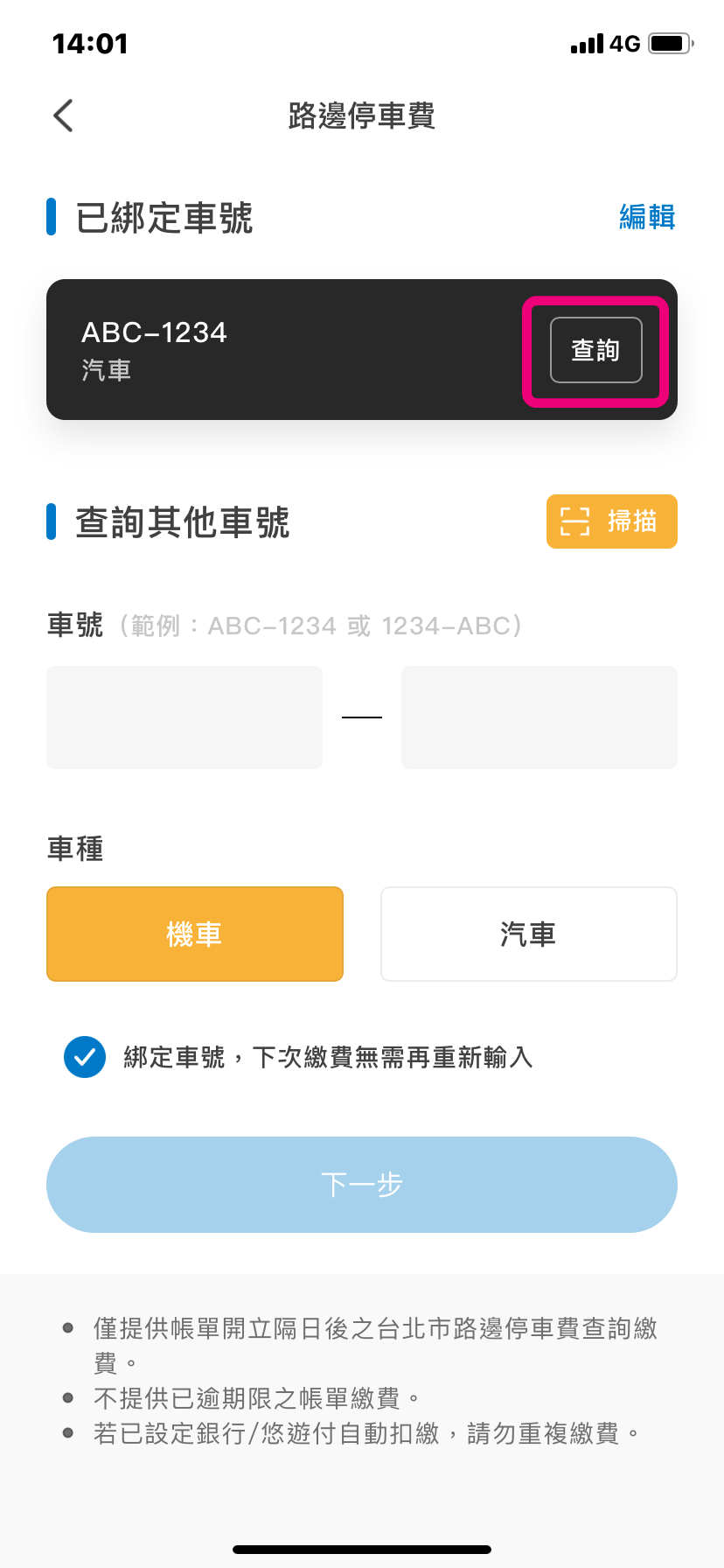Query fees for ABC-1234 via 查詢
This screenshot has width=724, height=1568.
[595, 350]
